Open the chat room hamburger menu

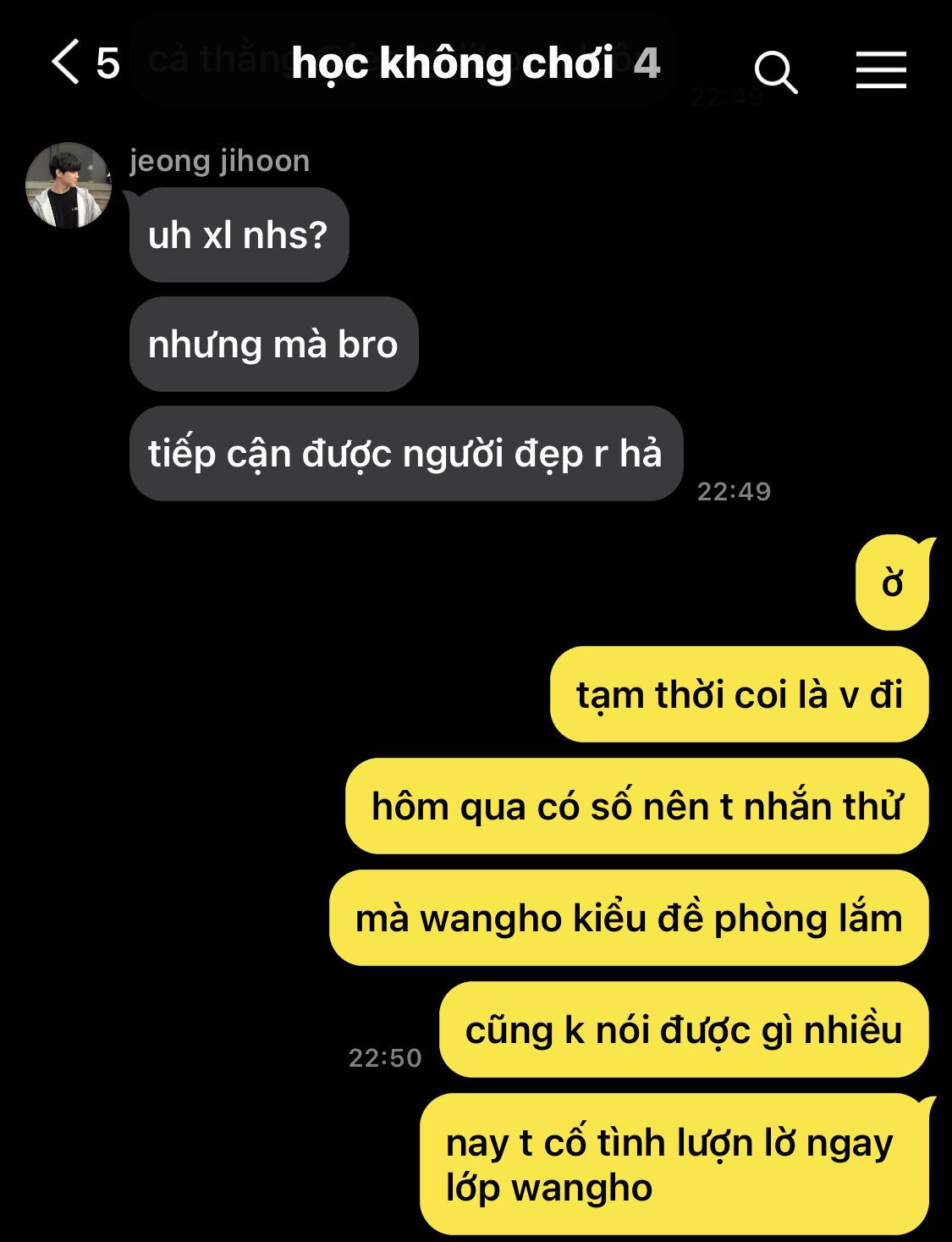coord(880,69)
